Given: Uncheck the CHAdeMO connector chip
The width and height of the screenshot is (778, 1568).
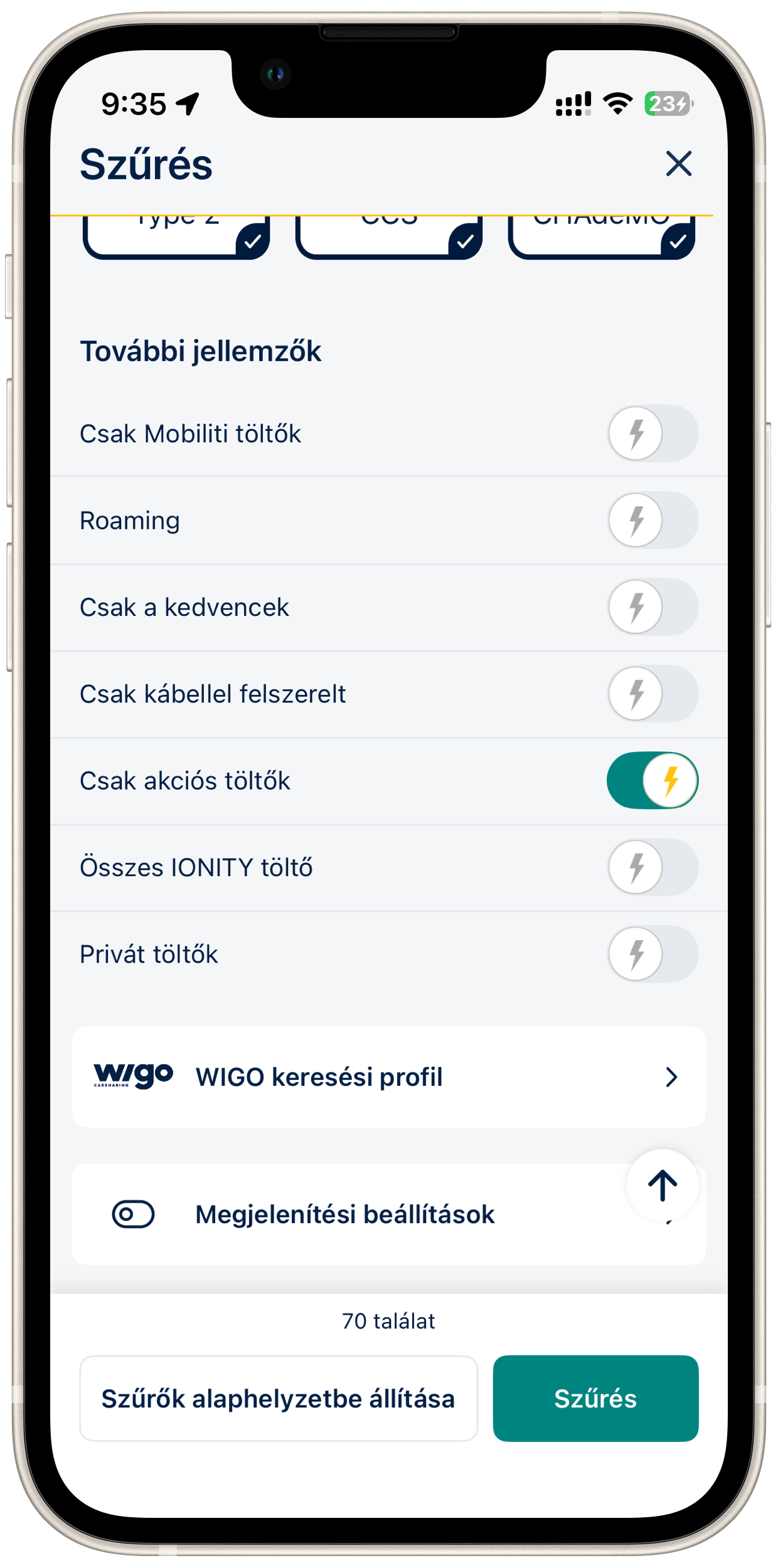Looking at the screenshot, I should click(602, 237).
